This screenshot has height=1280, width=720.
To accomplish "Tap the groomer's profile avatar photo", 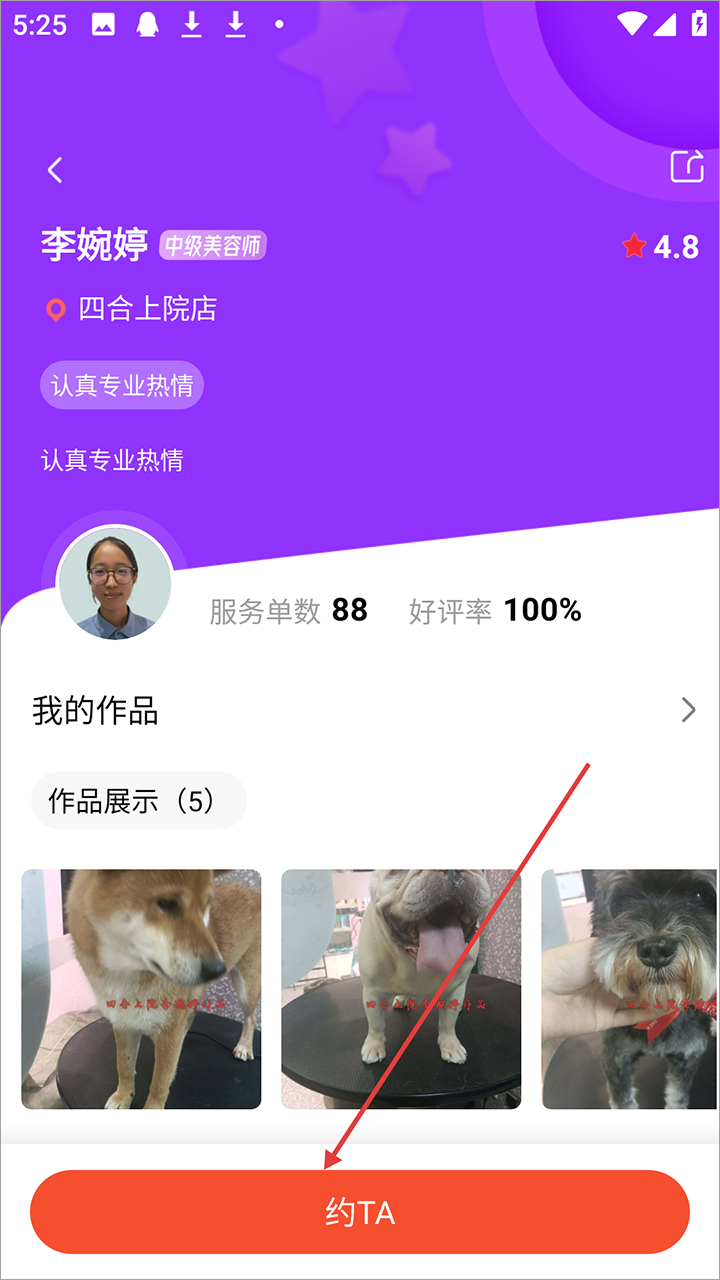I will (115, 585).
